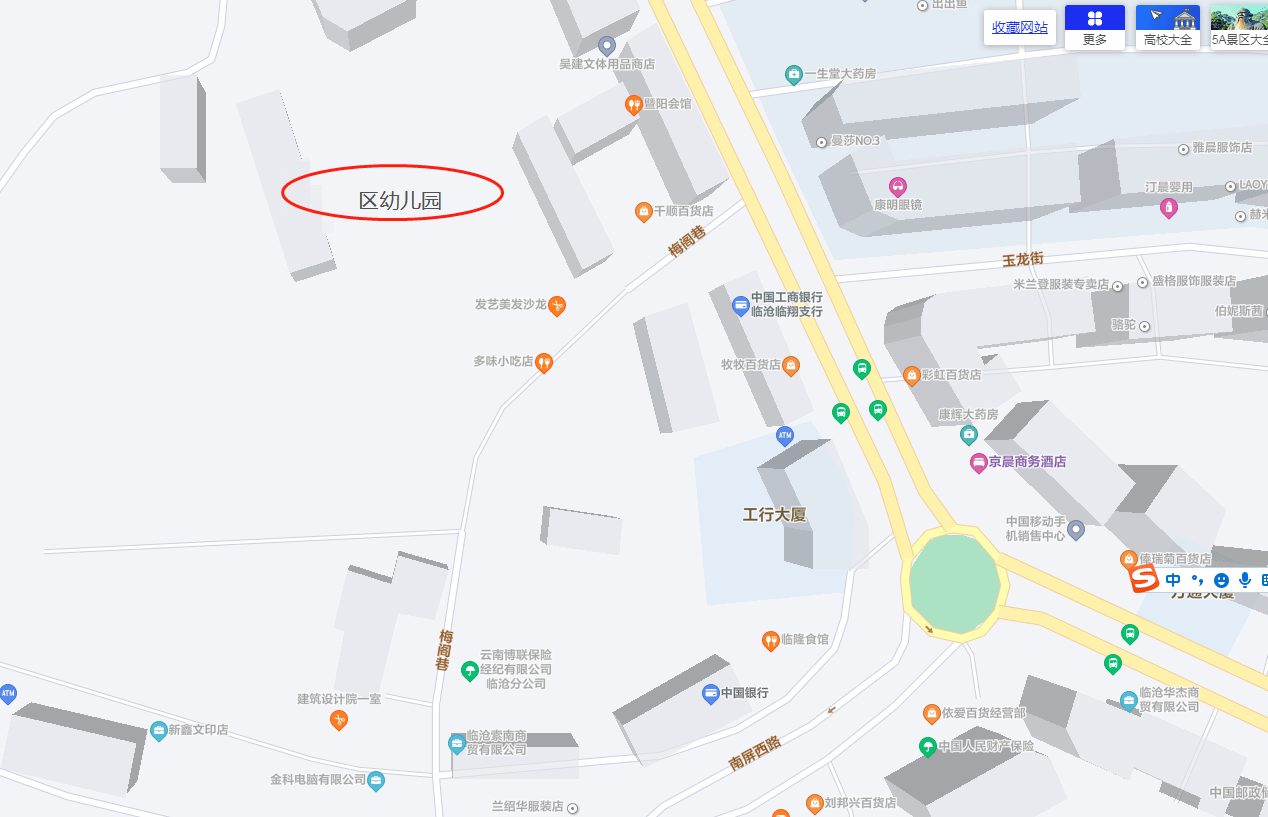This screenshot has width=1268, height=817.
Task: Tap the 京晨商务酒店 hotel marker
Action: point(979,462)
